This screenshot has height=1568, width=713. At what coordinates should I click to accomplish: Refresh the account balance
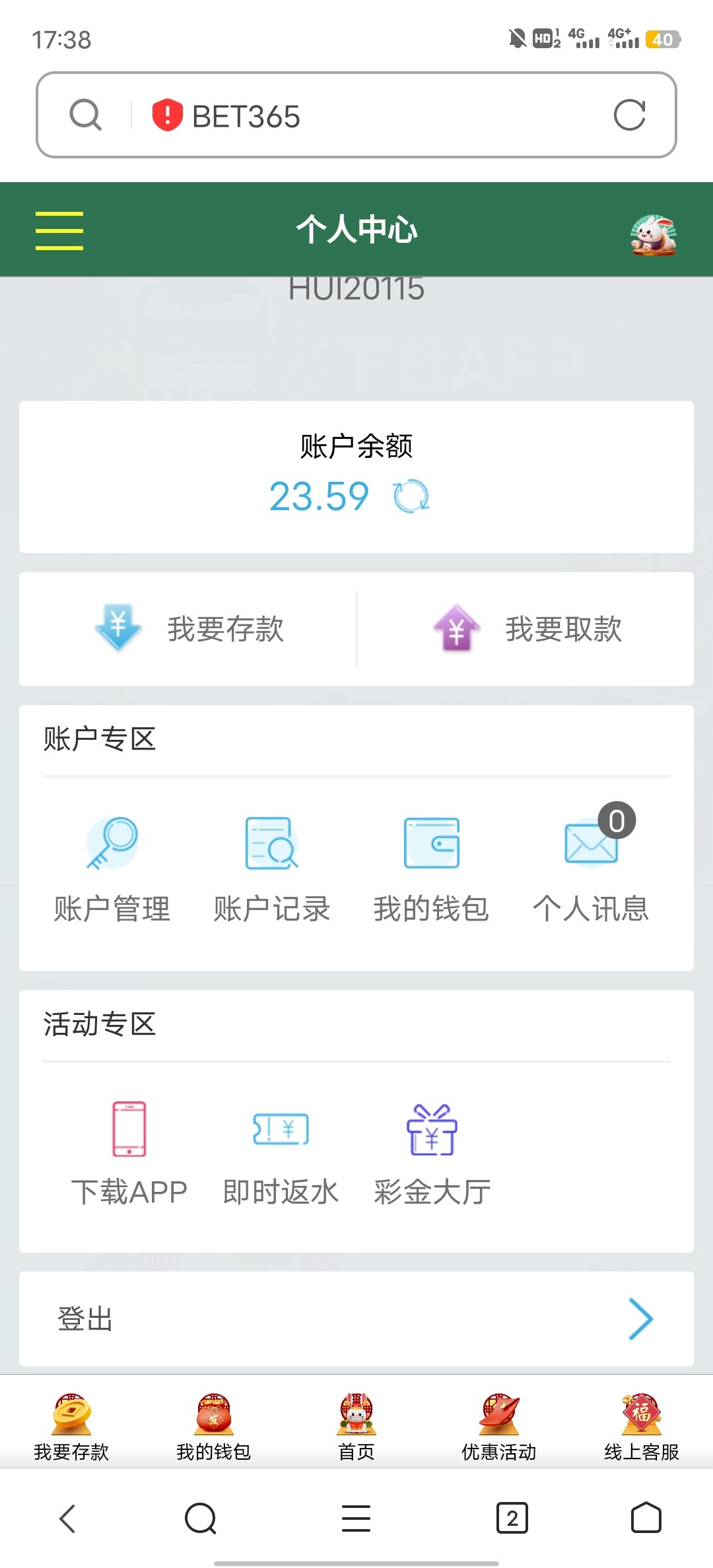[411, 496]
